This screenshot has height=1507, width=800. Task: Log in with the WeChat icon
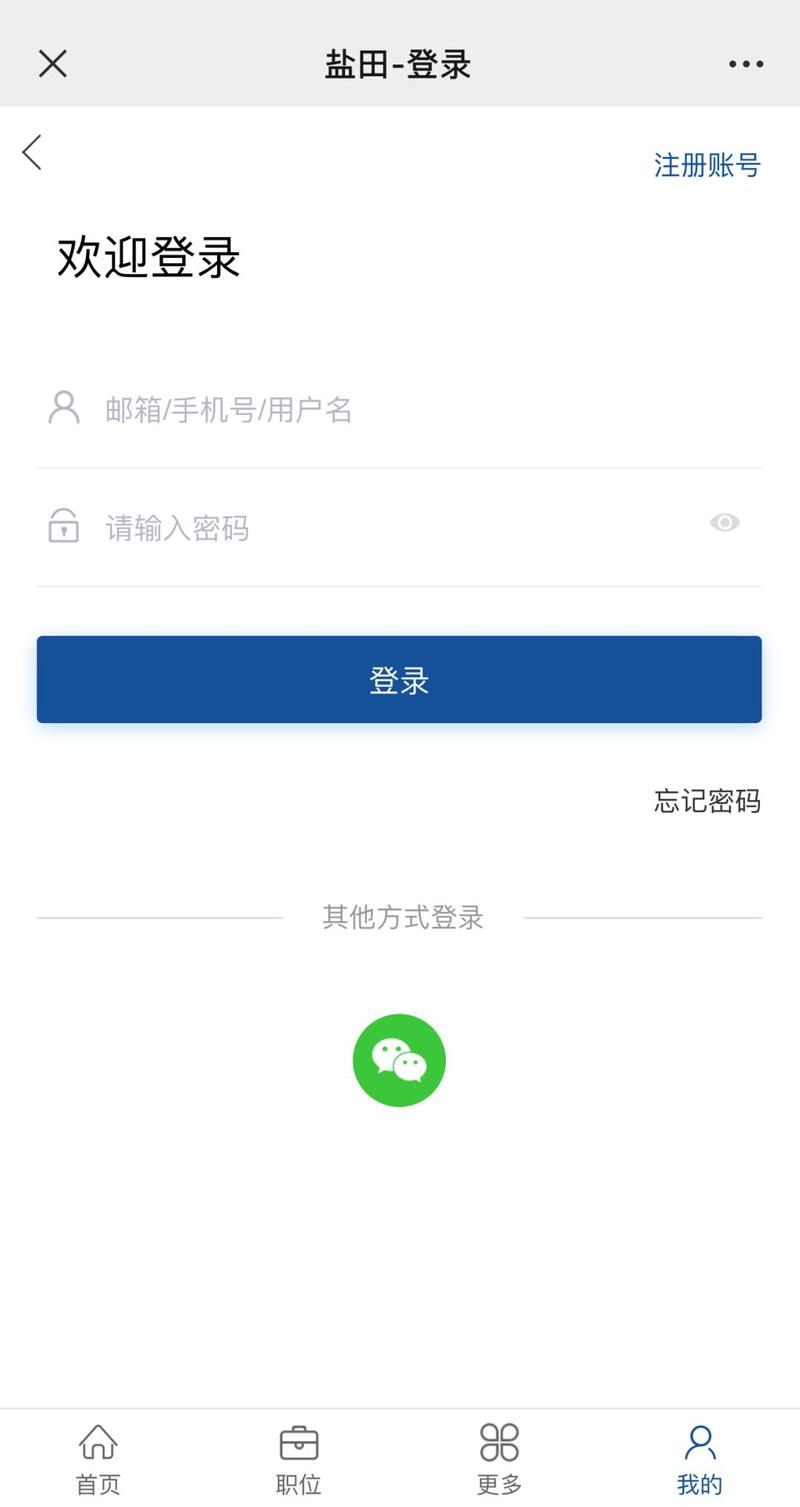tap(399, 1060)
